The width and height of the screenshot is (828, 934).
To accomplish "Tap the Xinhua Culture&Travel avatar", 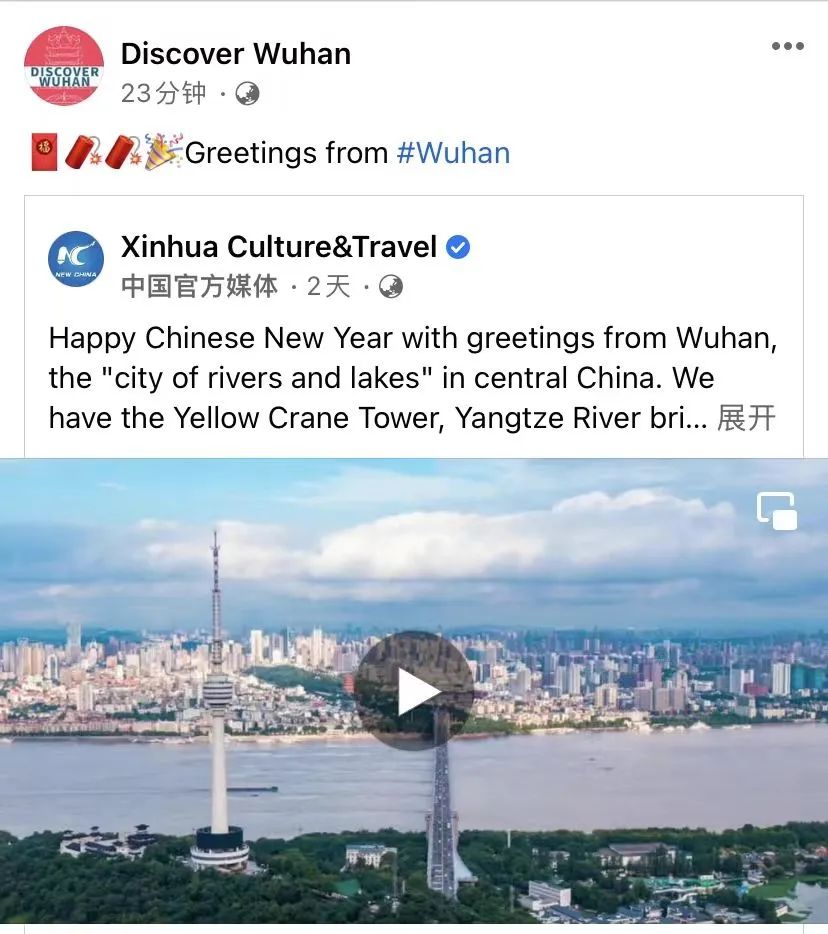I will coord(76,259).
